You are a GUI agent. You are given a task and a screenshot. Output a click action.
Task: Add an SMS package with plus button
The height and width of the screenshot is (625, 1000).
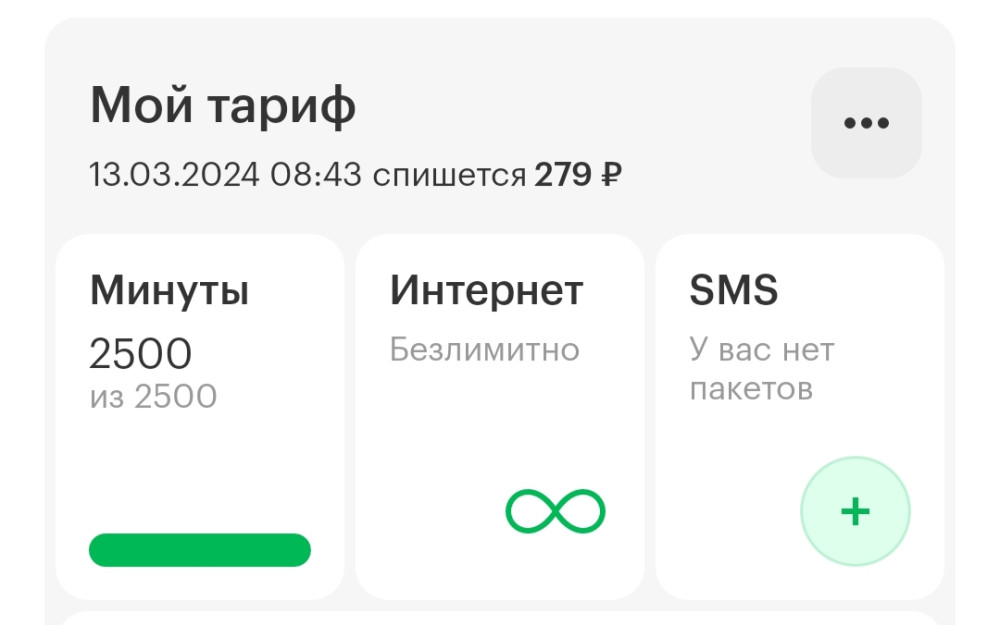tap(855, 511)
